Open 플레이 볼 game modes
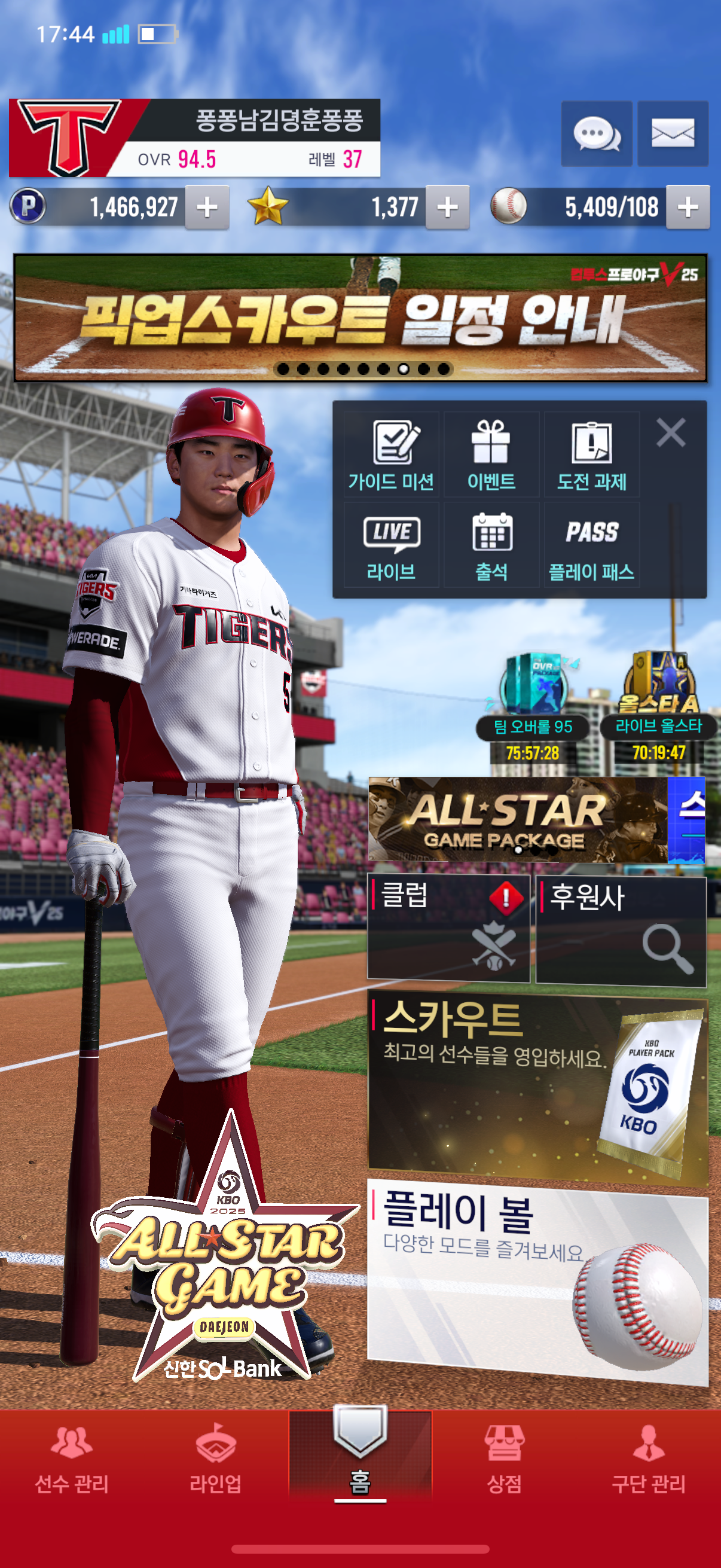 [x=537, y=1279]
